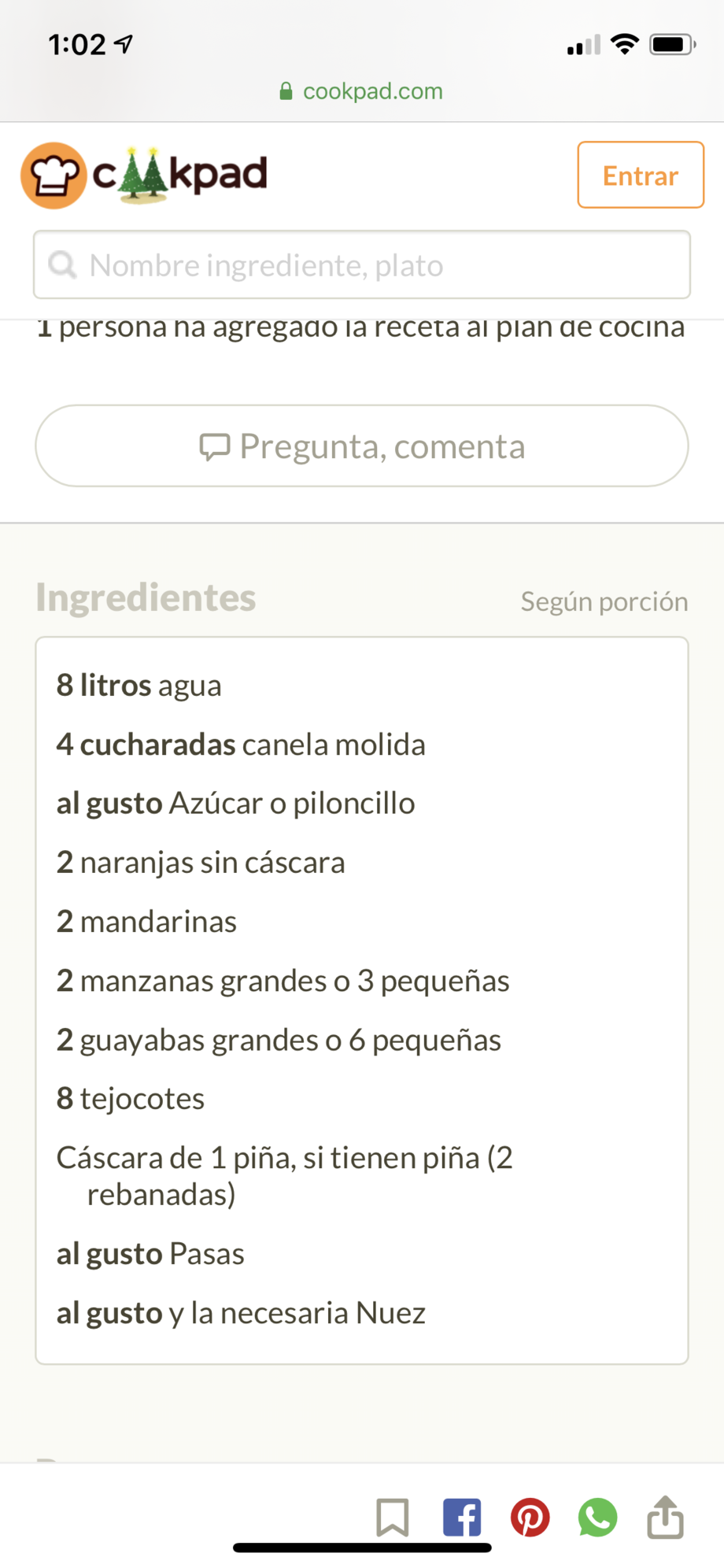Tap the Entrar login button
The width and height of the screenshot is (724, 1568).
[641, 175]
